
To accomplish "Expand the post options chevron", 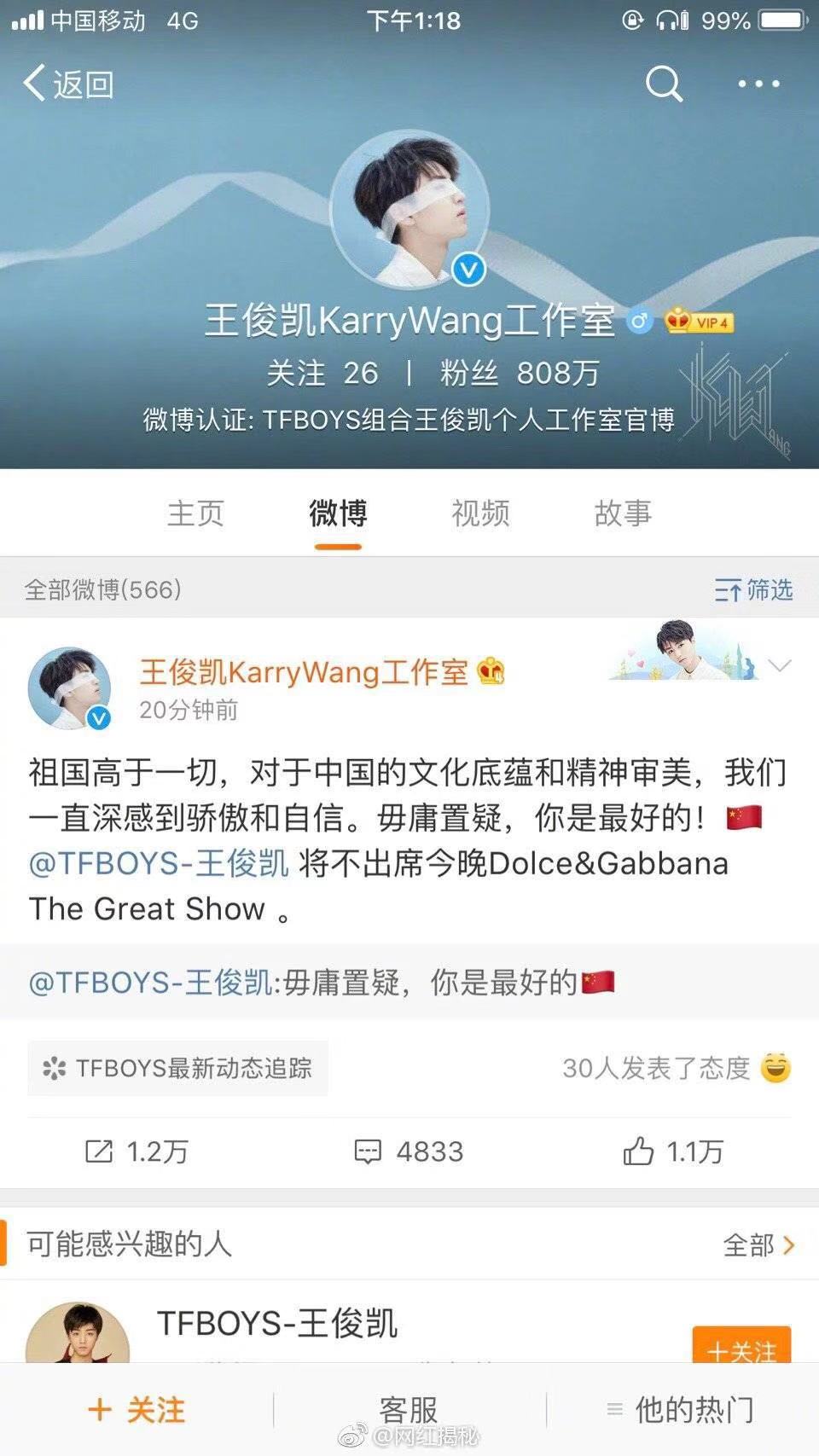I will tap(780, 665).
